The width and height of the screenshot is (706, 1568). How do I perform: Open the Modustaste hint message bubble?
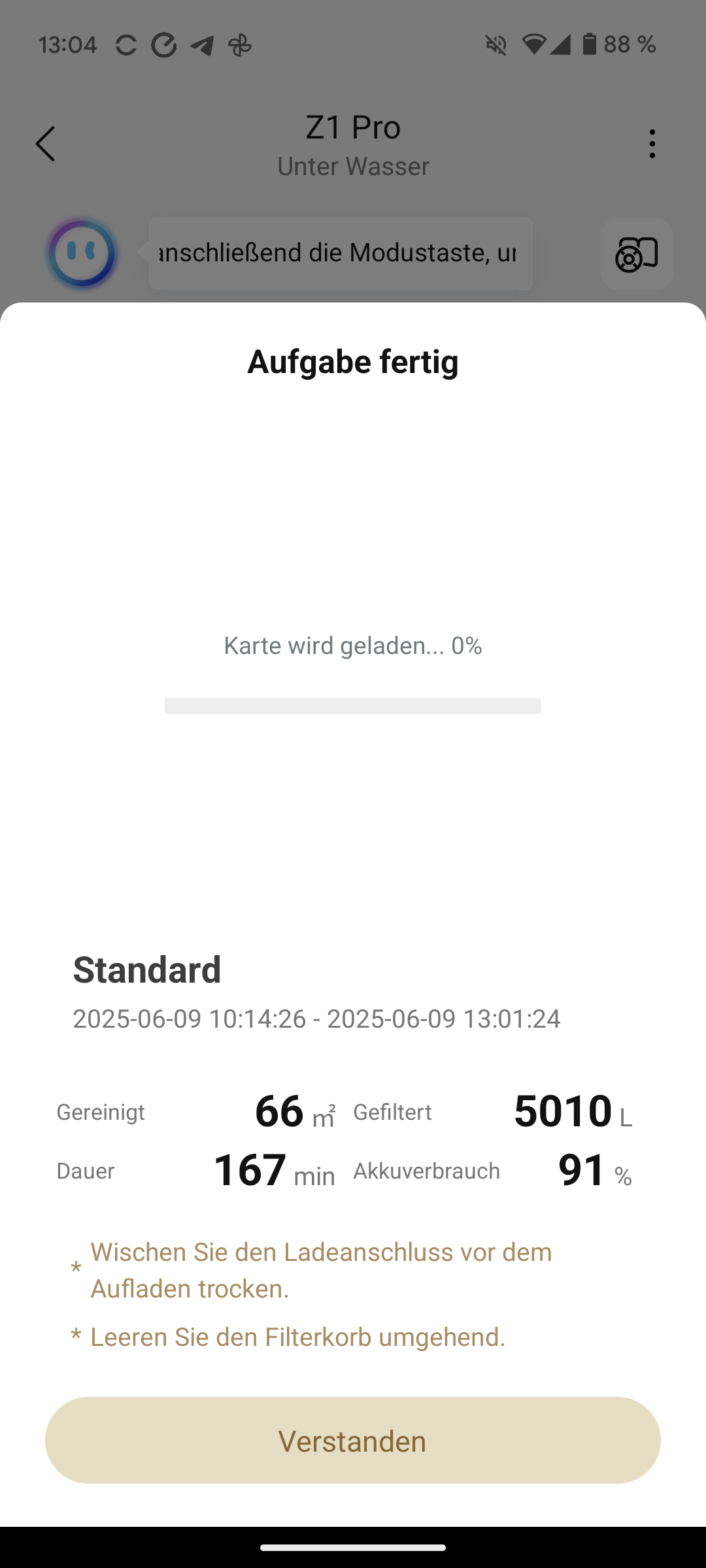341,253
